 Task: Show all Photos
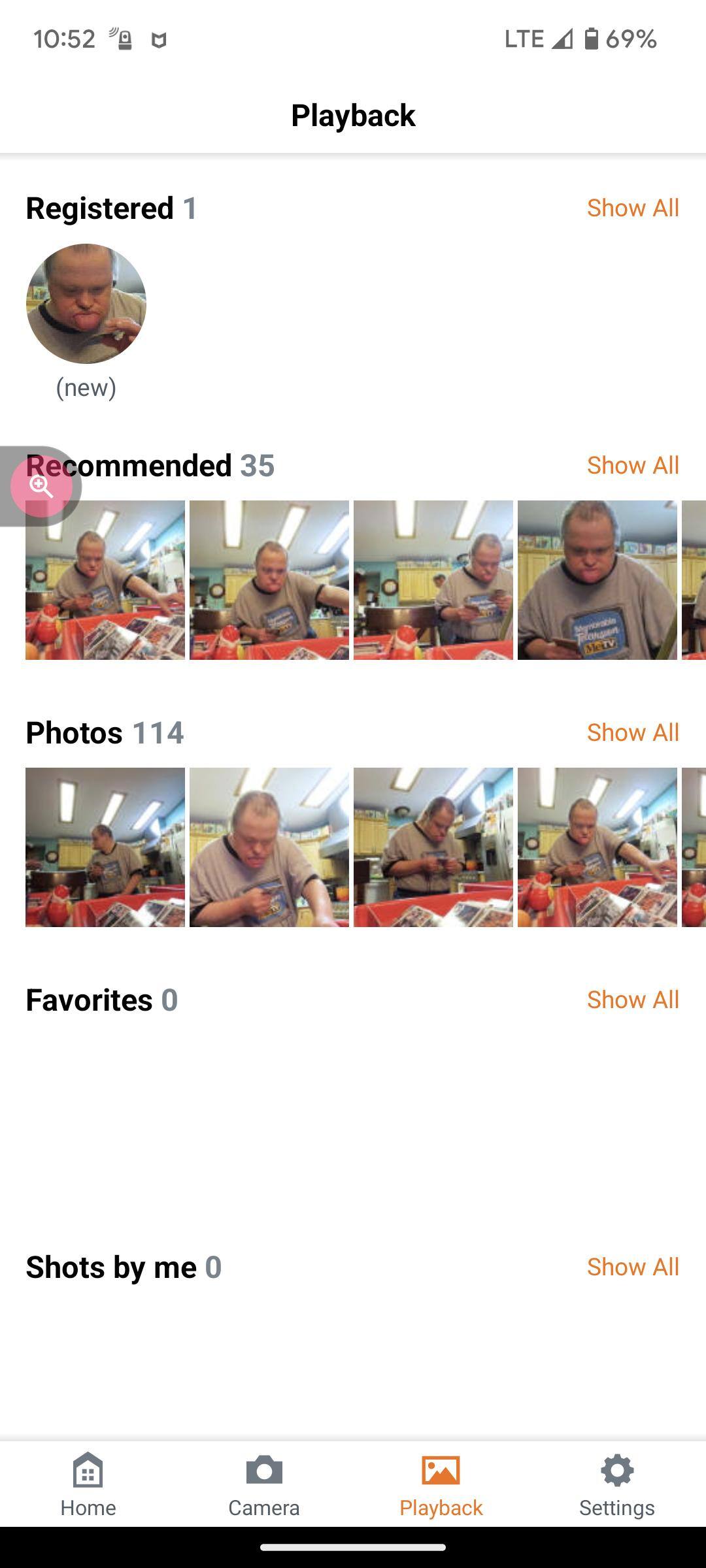click(x=632, y=732)
